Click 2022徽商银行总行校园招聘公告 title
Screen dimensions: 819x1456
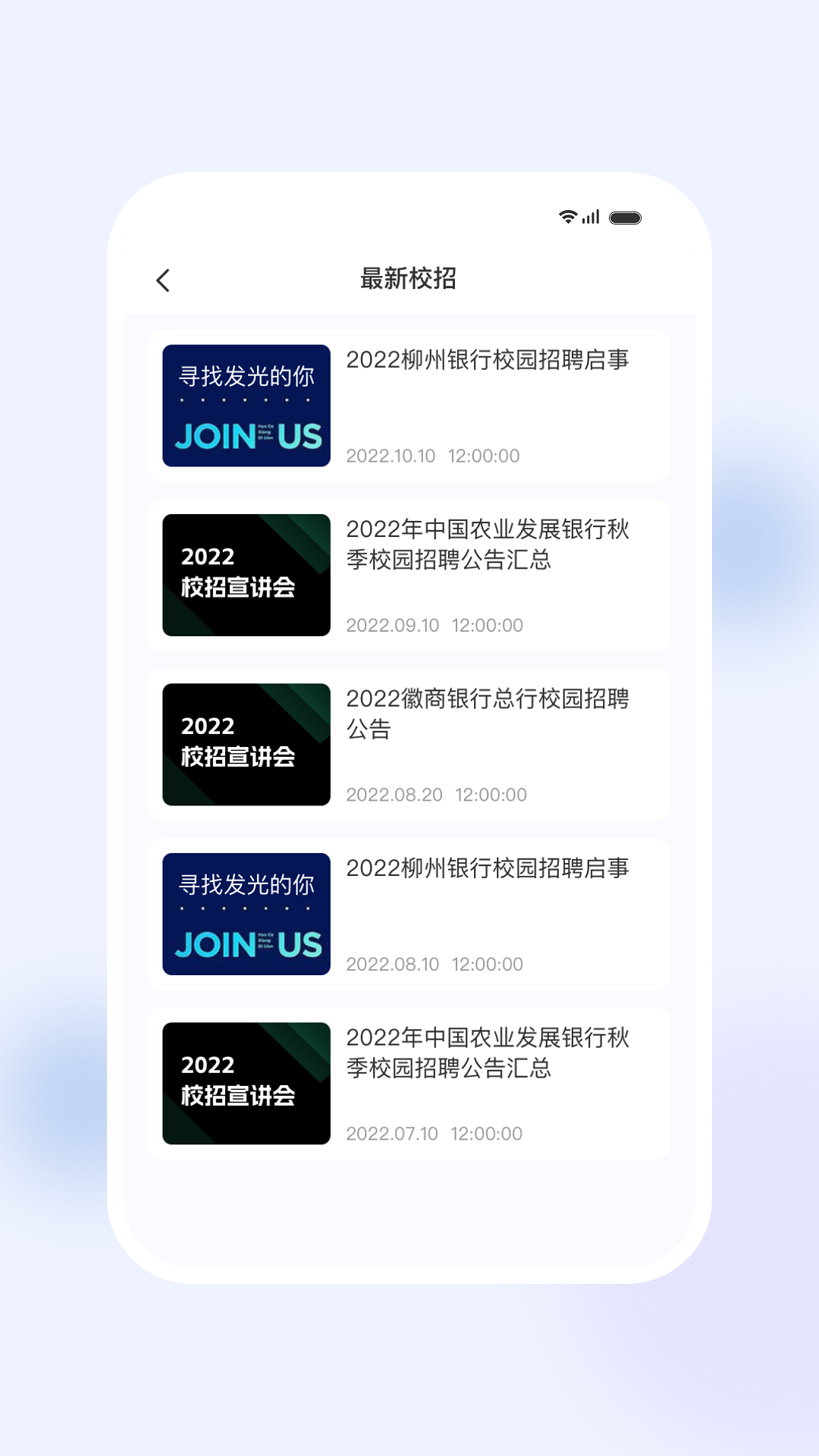pos(489,717)
